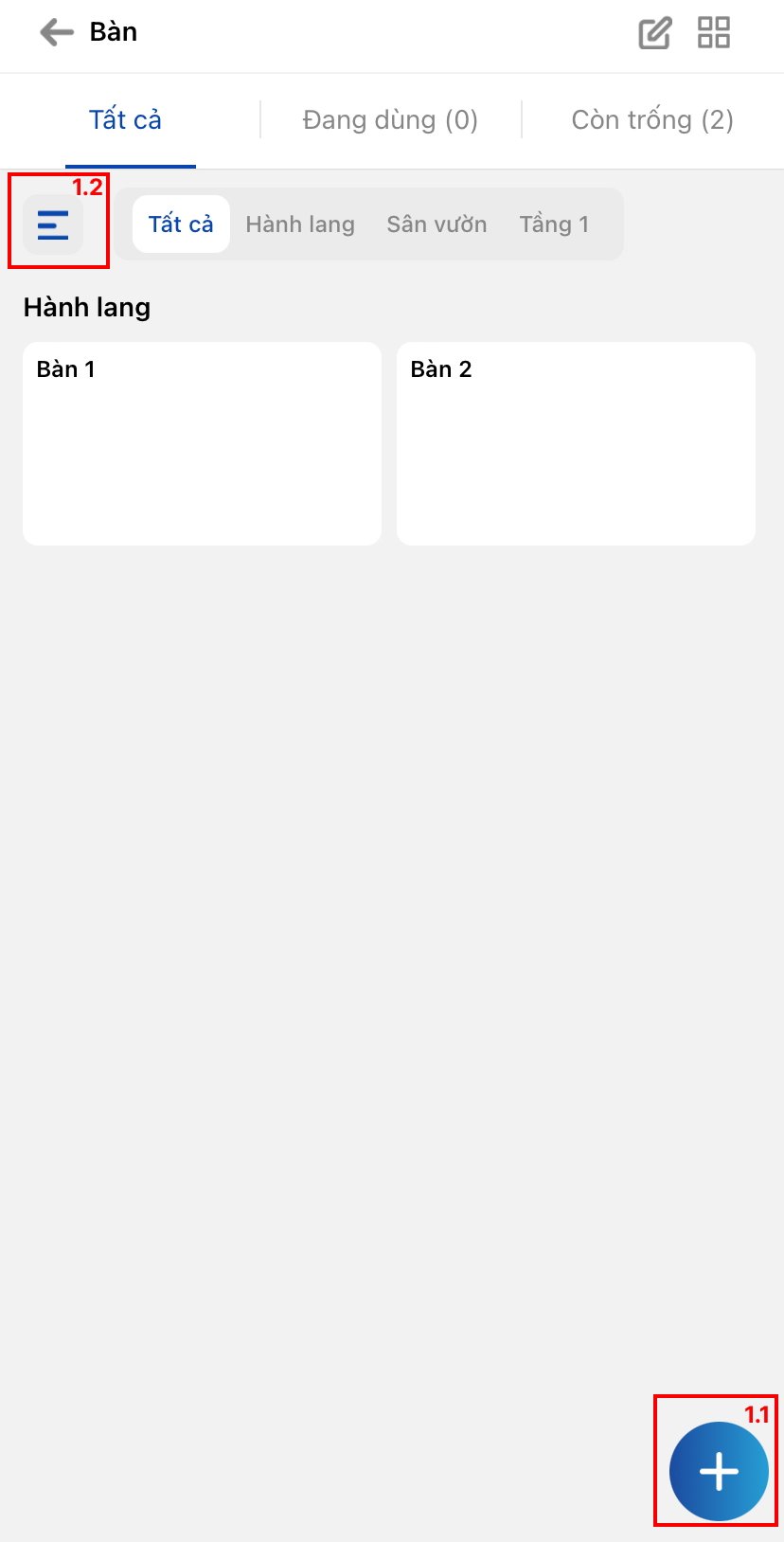The width and height of the screenshot is (784, 1542).
Task: Filter tables by Tầng 1 area
Action: point(554,224)
